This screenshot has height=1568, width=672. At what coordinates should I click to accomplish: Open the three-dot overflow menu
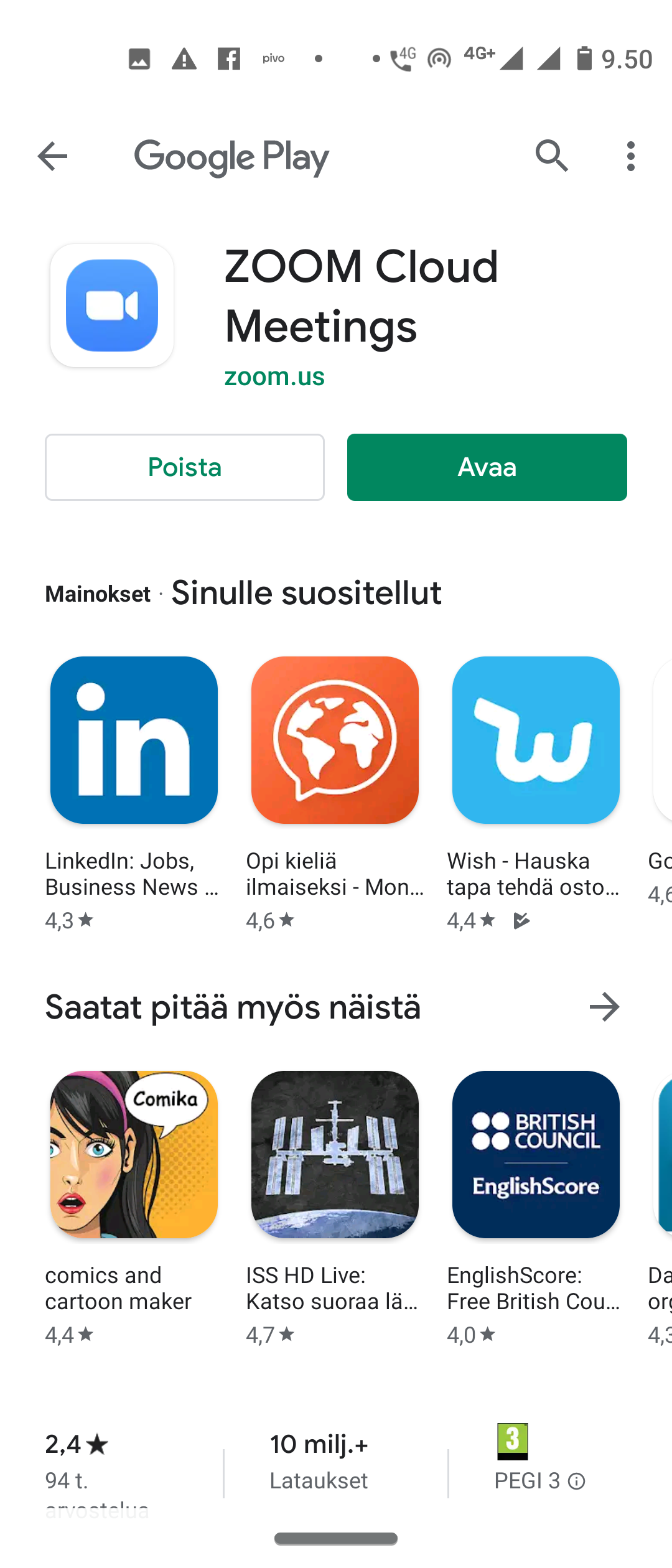click(630, 156)
